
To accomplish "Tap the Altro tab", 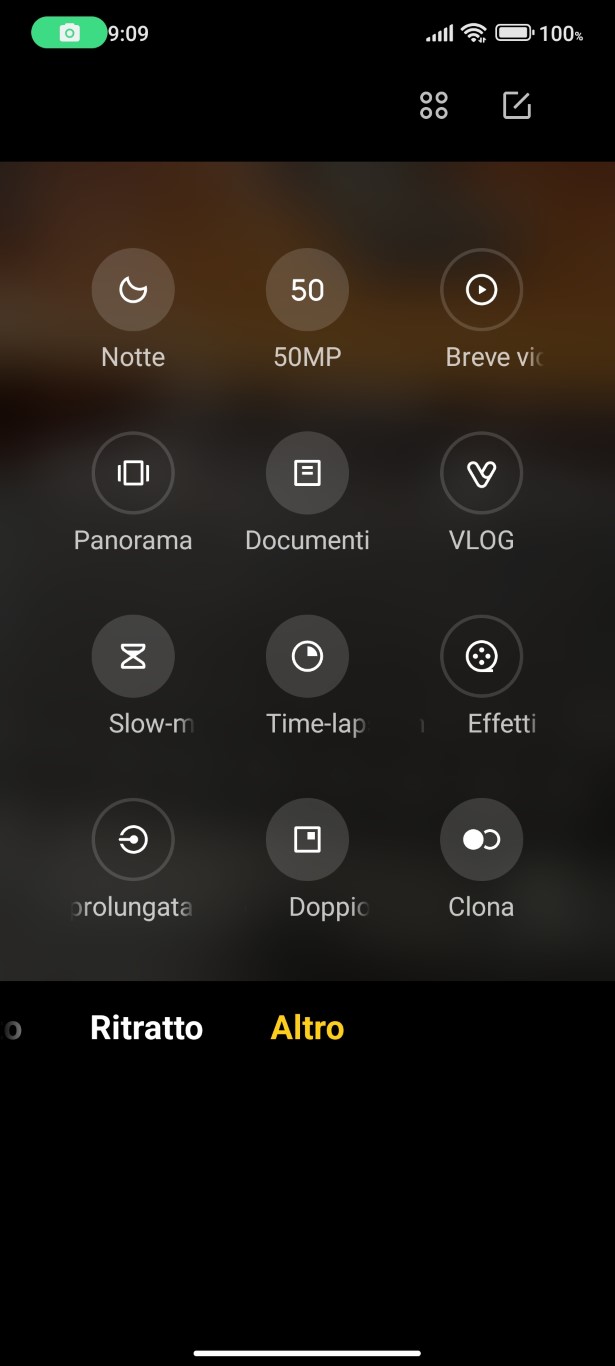I will click(x=307, y=1028).
